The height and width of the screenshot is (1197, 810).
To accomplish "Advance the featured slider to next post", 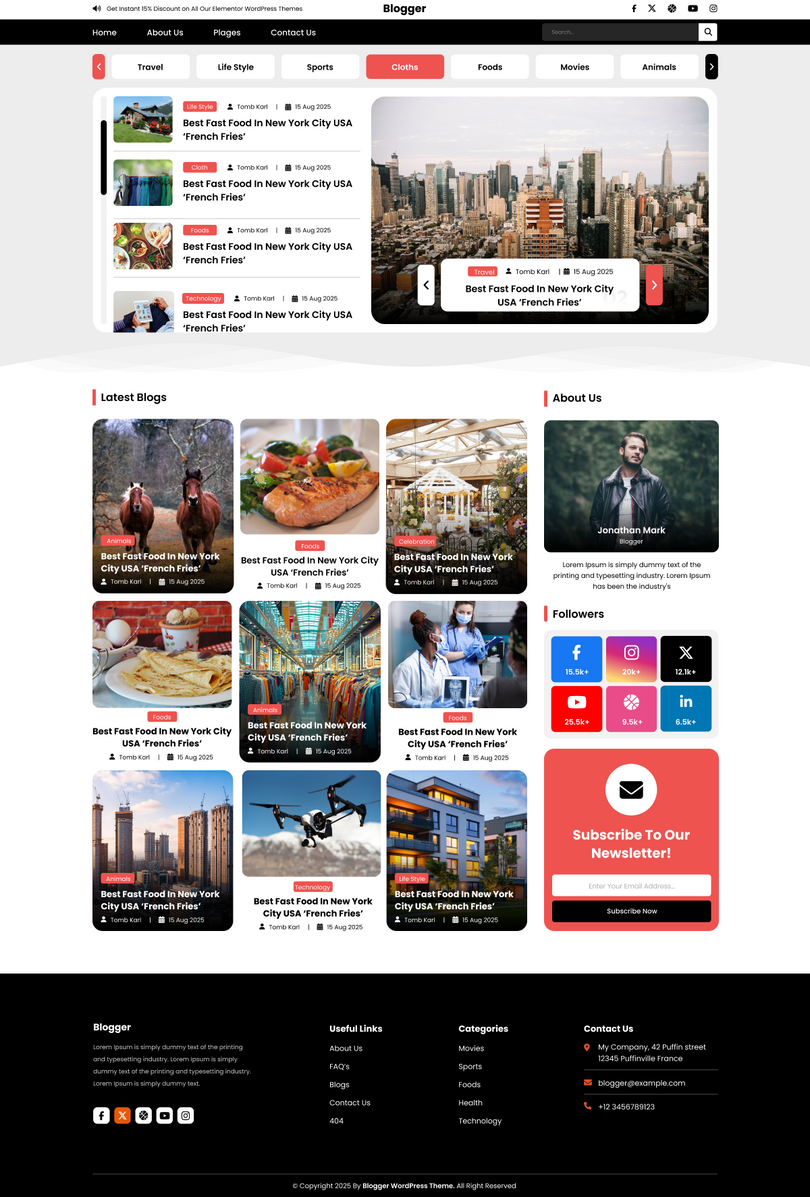I will pyautogui.click(x=654, y=285).
